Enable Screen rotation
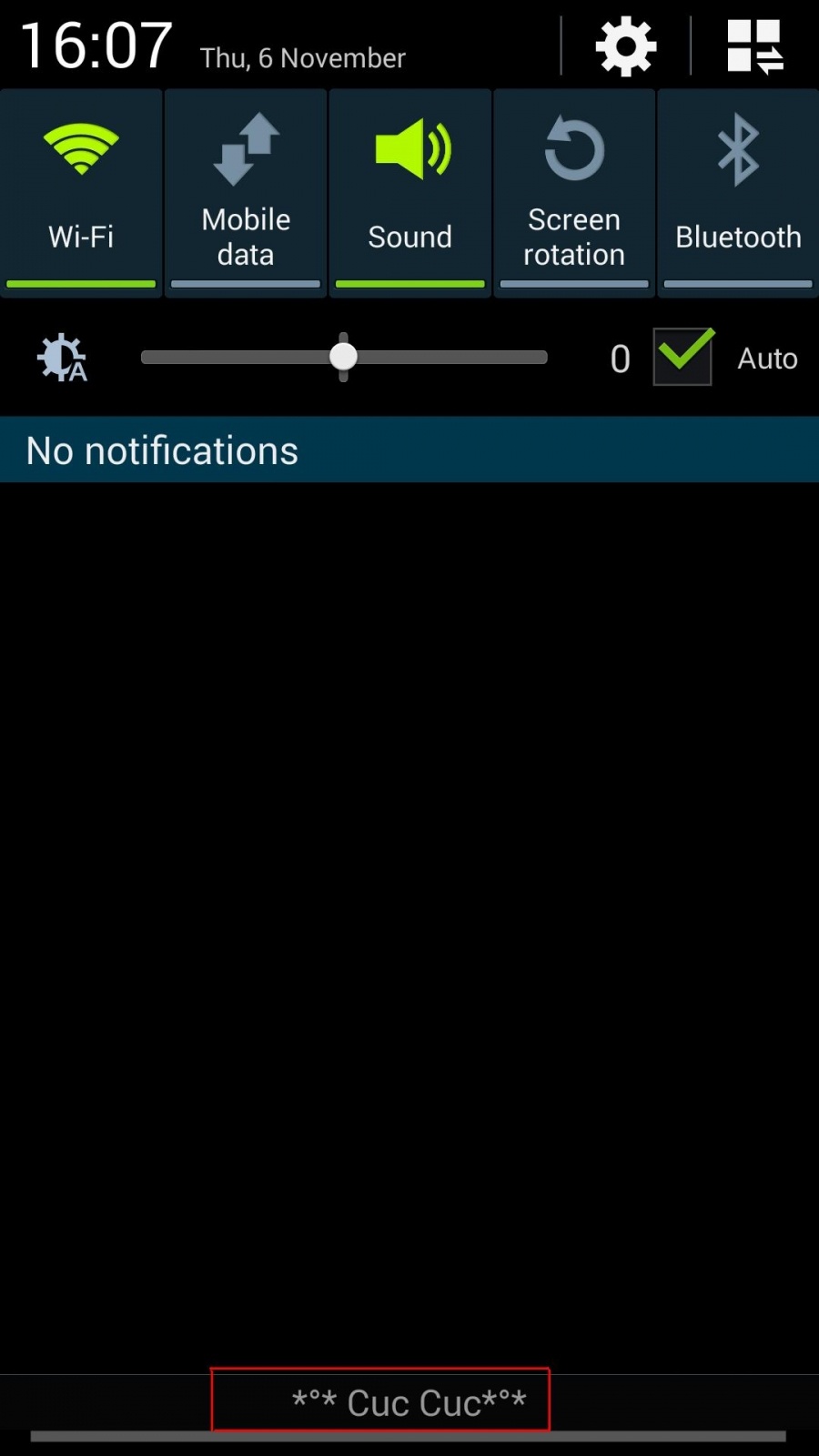819x1456 pixels. pos(574,192)
